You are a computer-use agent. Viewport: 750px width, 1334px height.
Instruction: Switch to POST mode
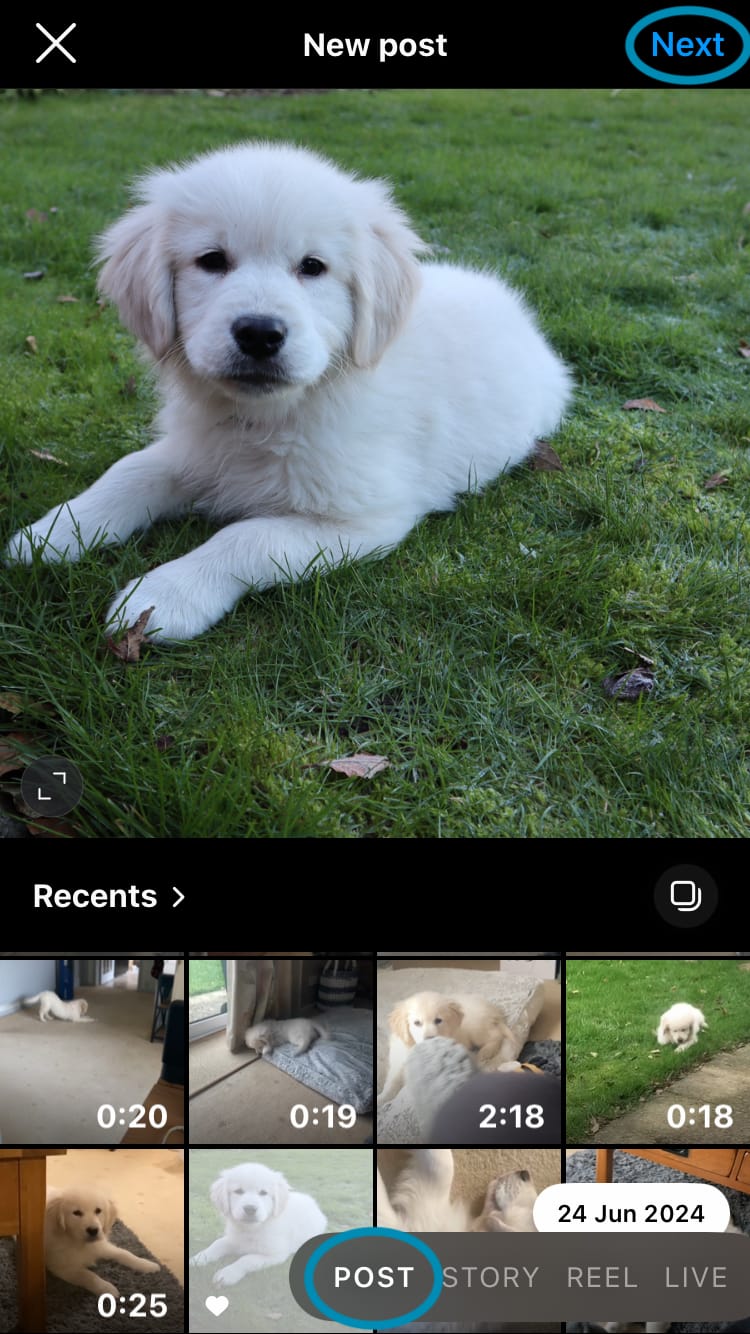coord(373,1277)
